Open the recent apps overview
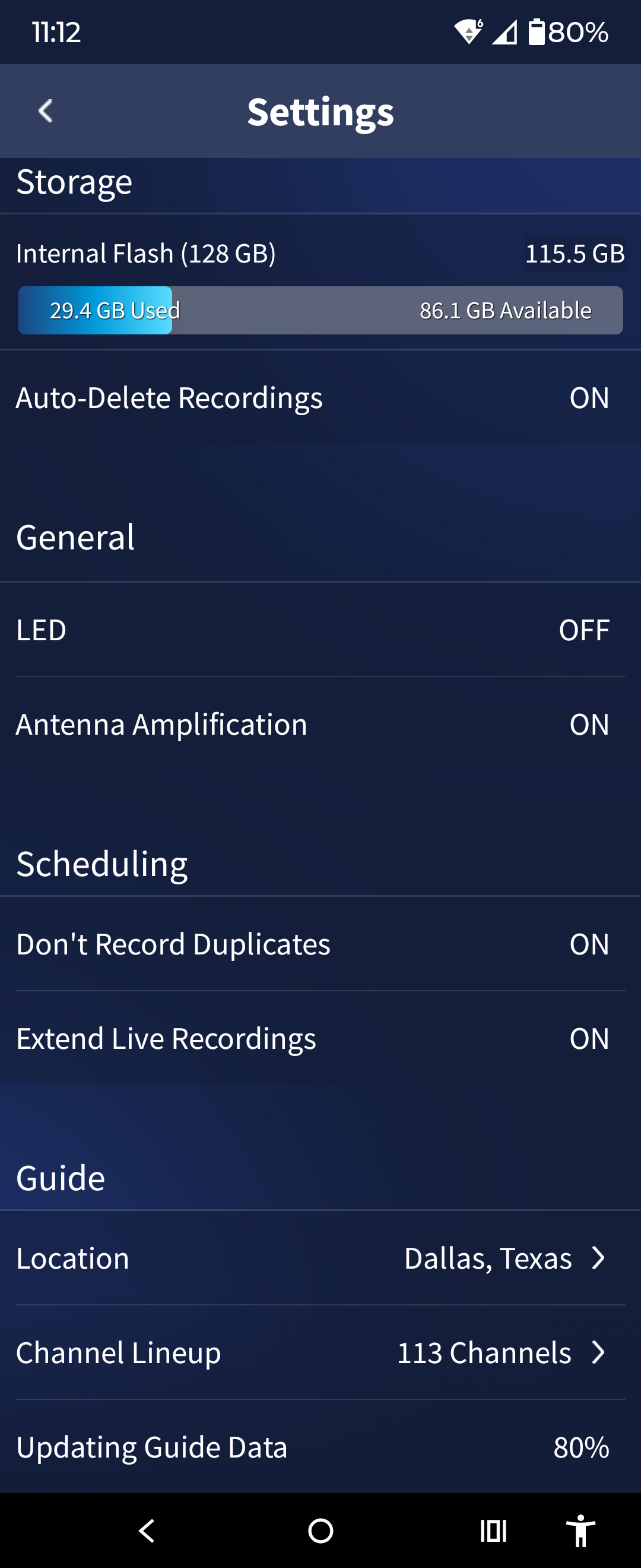The width and height of the screenshot is (641, 1568). [x=493, y=1530]
